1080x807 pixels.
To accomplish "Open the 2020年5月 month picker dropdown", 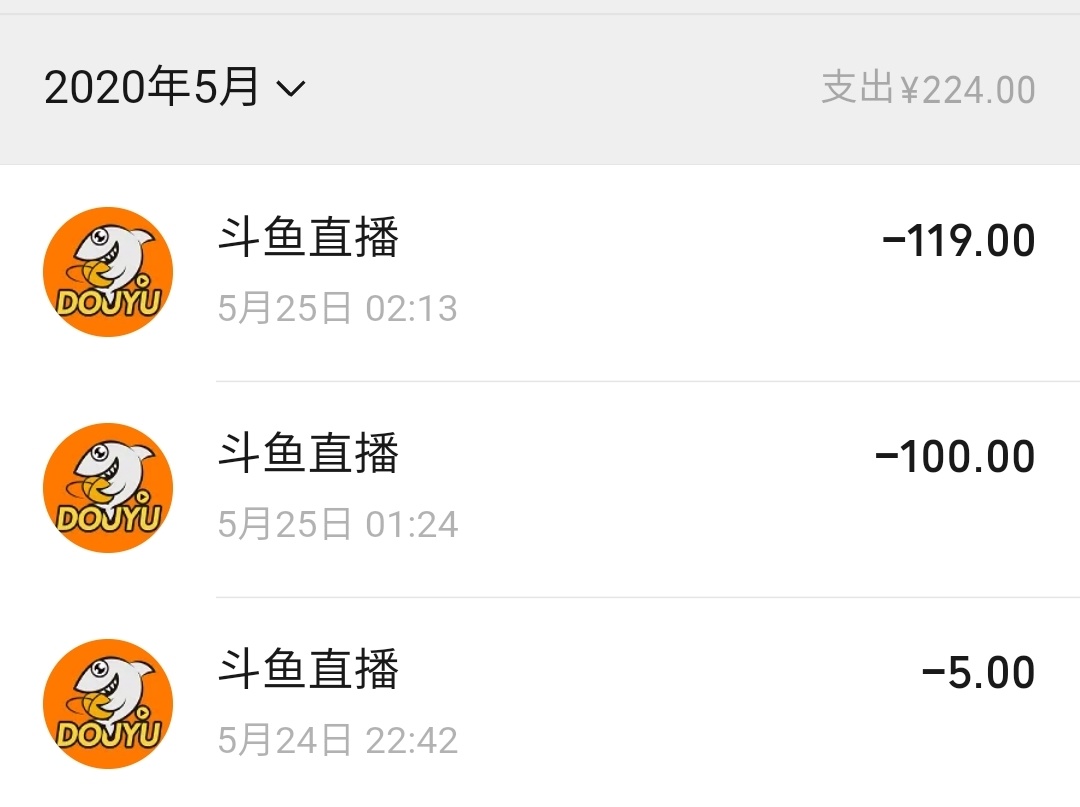I will pos(175,89).
